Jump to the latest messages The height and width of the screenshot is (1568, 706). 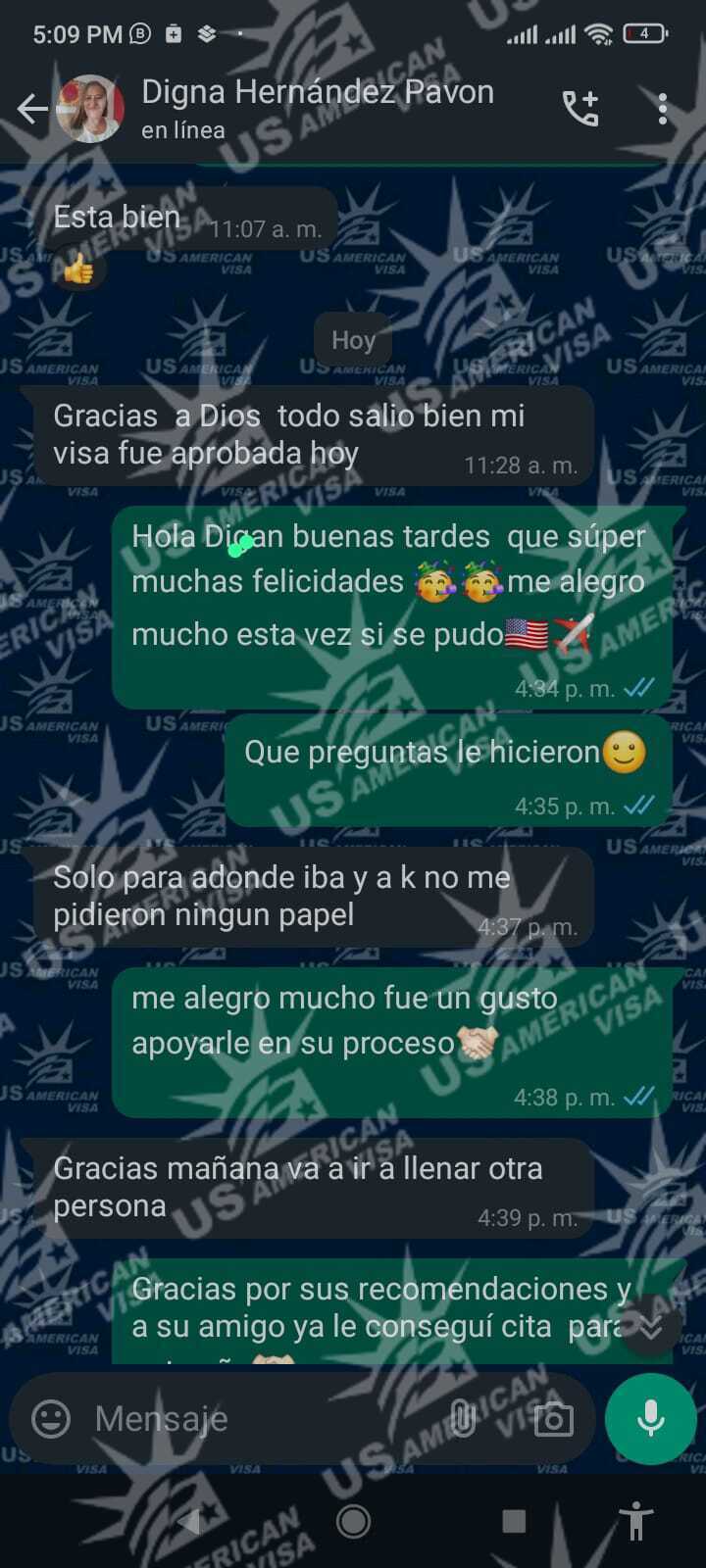650,1325
